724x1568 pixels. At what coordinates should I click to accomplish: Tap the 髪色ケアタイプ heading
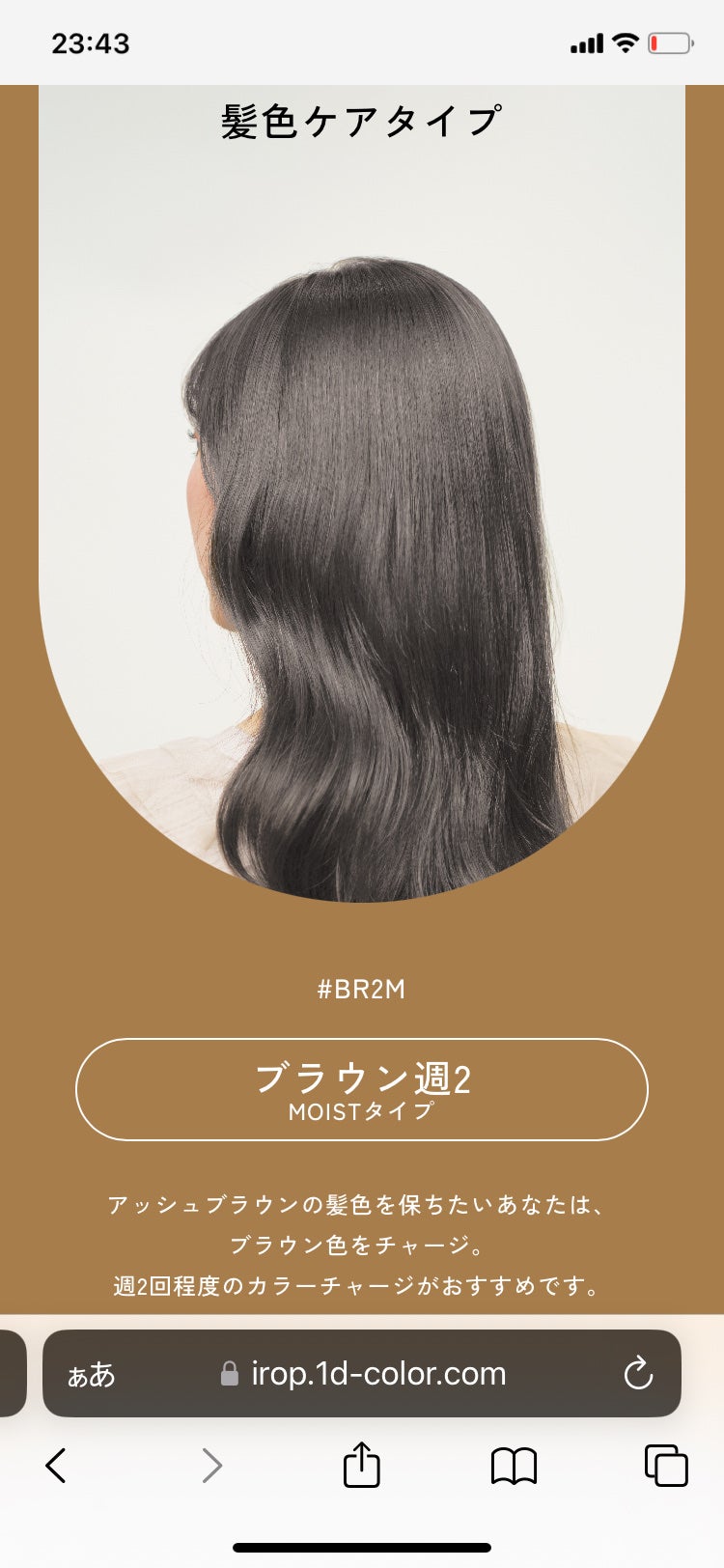[x=361, y=118]
